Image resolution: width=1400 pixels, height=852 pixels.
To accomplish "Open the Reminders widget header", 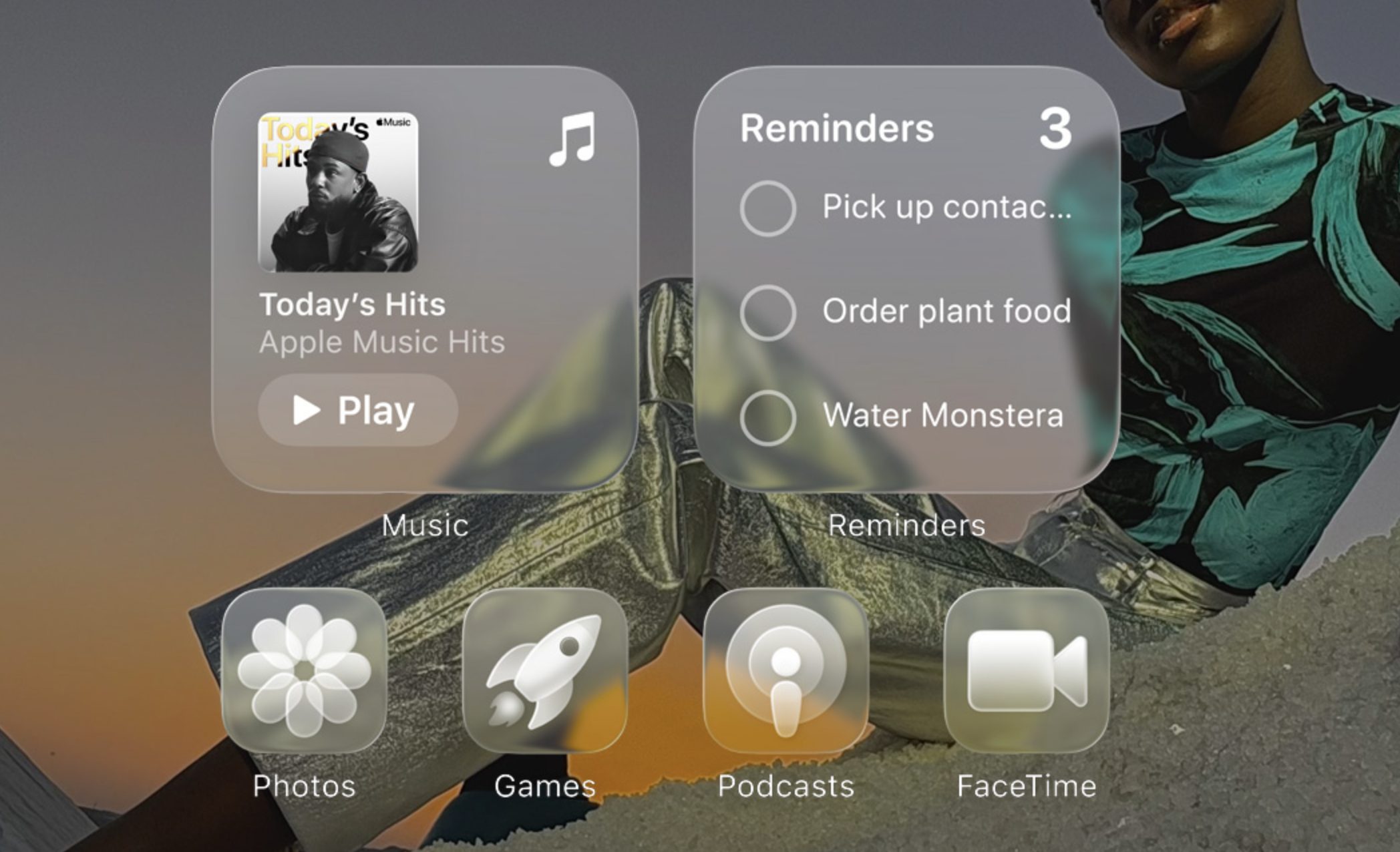I will (x=836, y=128).
